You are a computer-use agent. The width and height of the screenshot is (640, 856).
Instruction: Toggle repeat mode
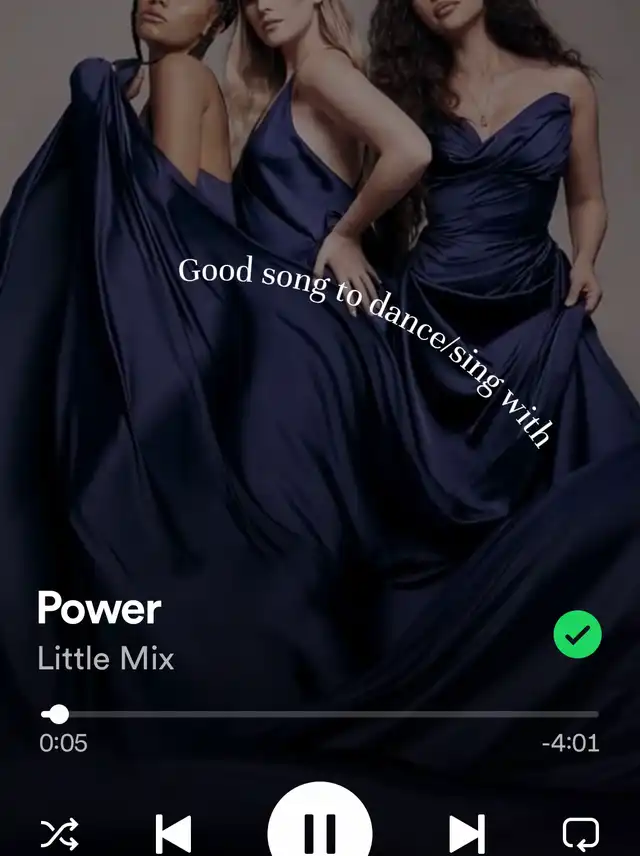click(x=580, y=833)
